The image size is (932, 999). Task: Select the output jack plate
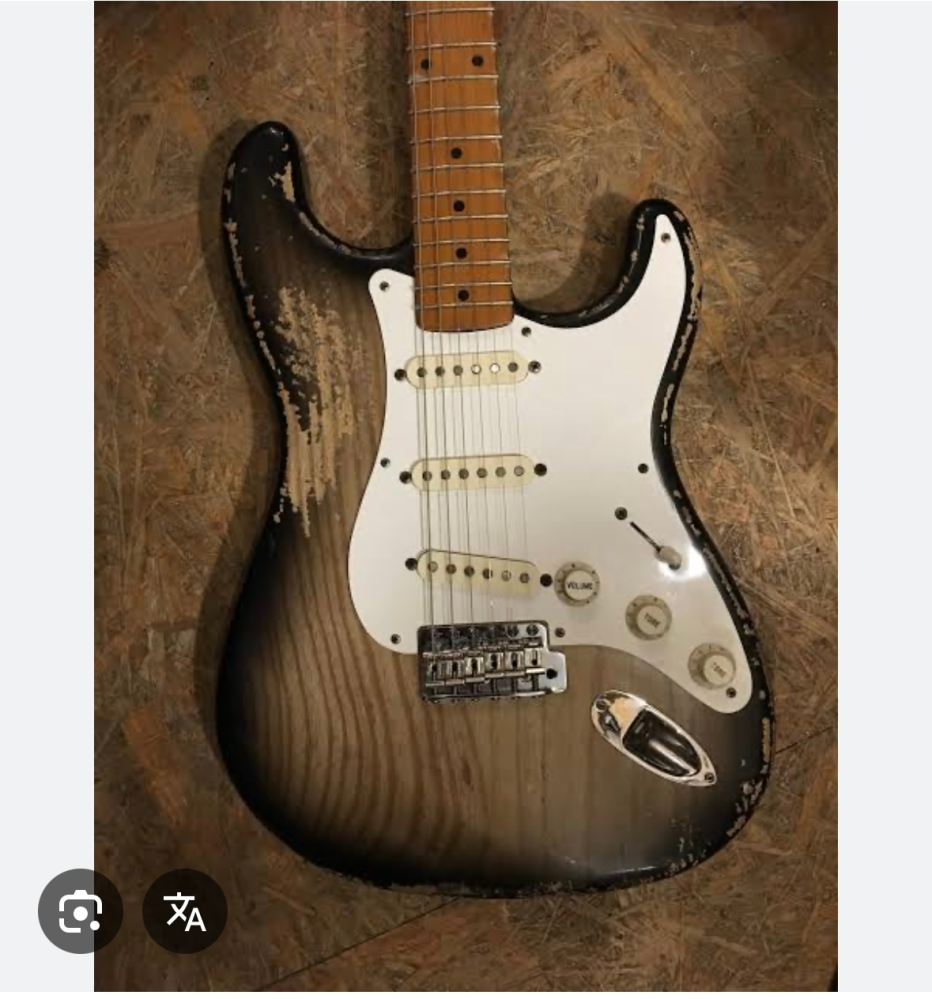click(650, 737)
